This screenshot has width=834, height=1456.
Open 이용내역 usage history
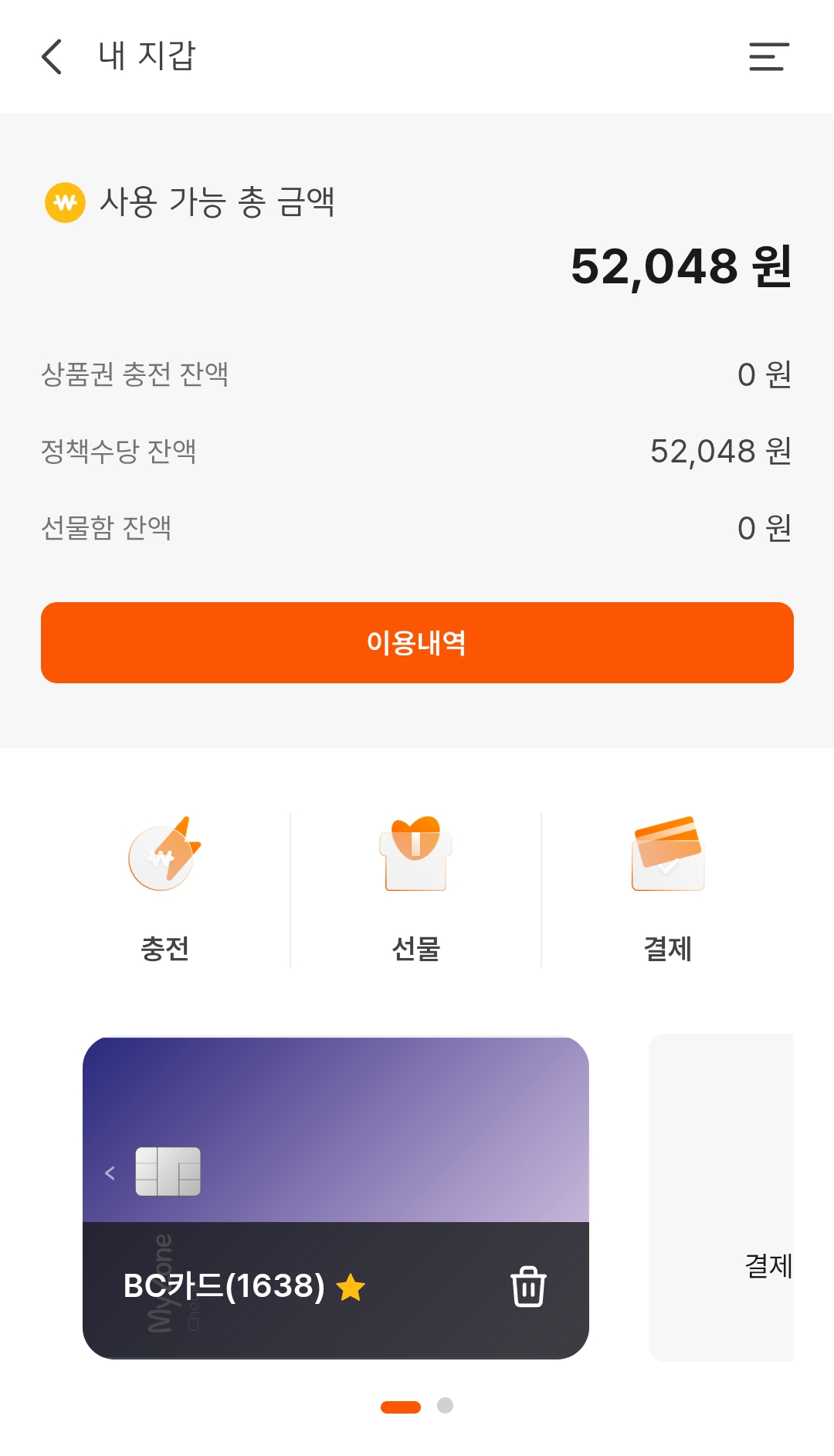[x=417, y=642]
